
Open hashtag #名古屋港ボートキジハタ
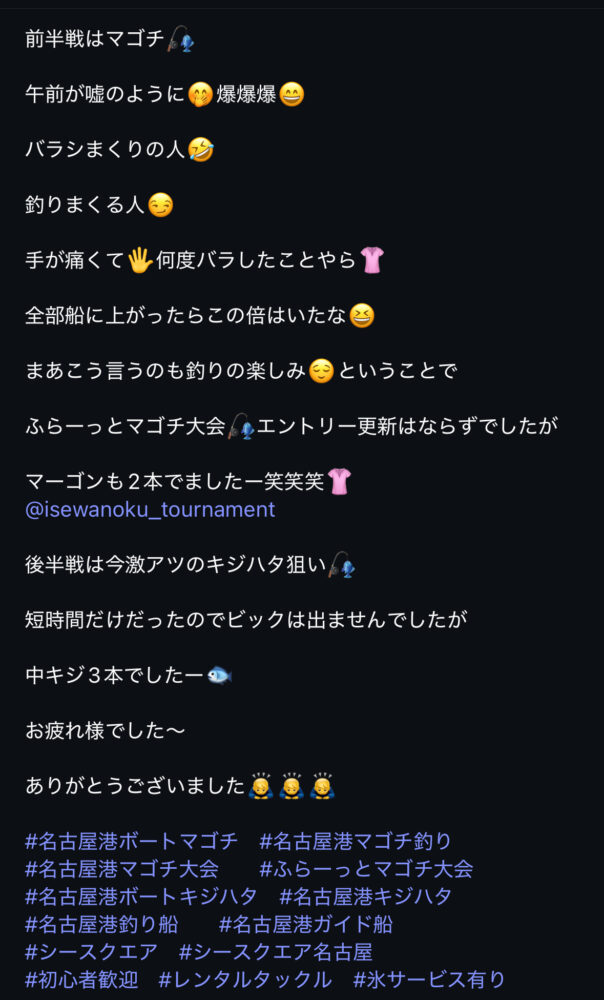(x=142, y=896)
